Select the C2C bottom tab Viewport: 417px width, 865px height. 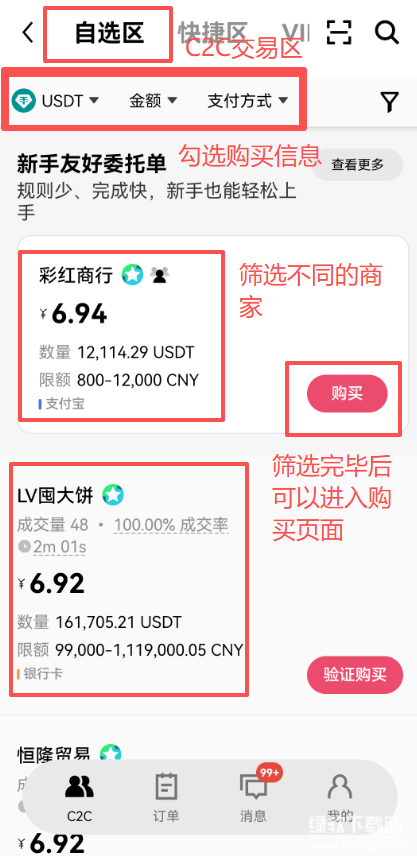[79, 798]
